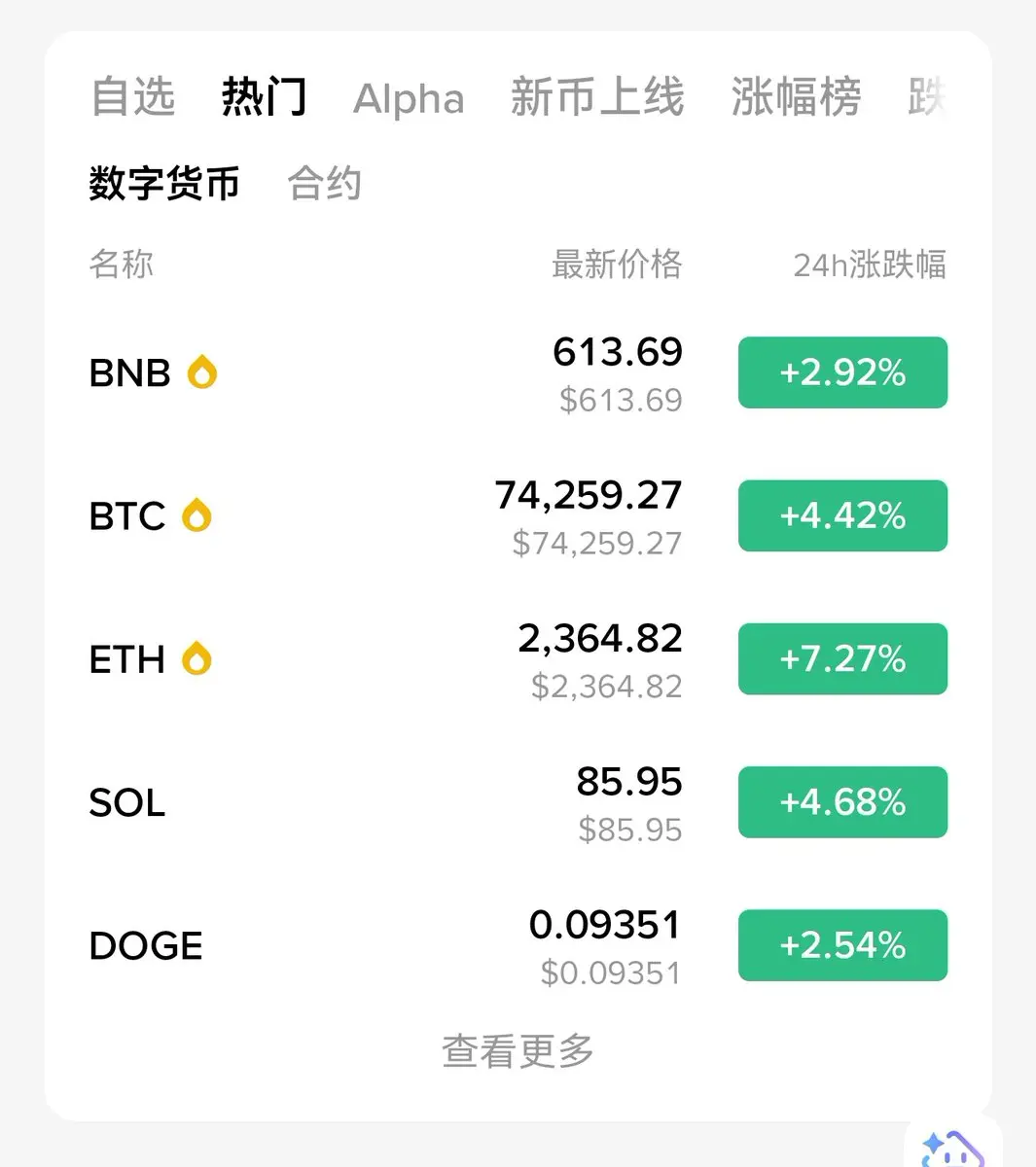Switch to the 新币上线 tab
This screenshot has width=1036, height=1167.
[597, 97]
